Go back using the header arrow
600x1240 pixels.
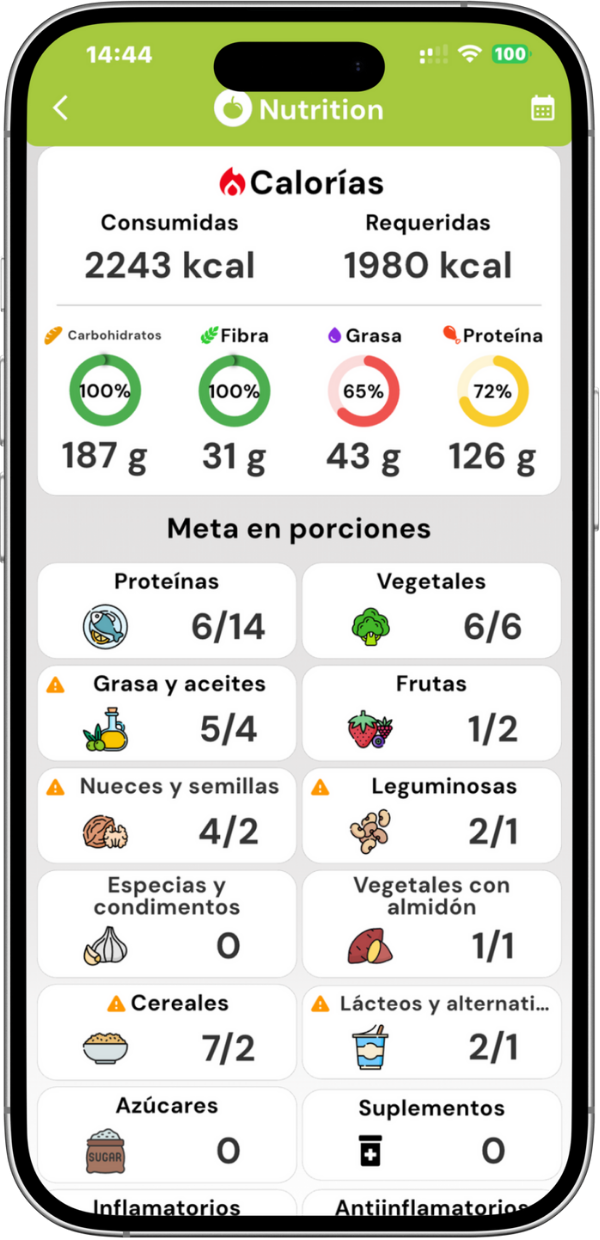point(61,108)
